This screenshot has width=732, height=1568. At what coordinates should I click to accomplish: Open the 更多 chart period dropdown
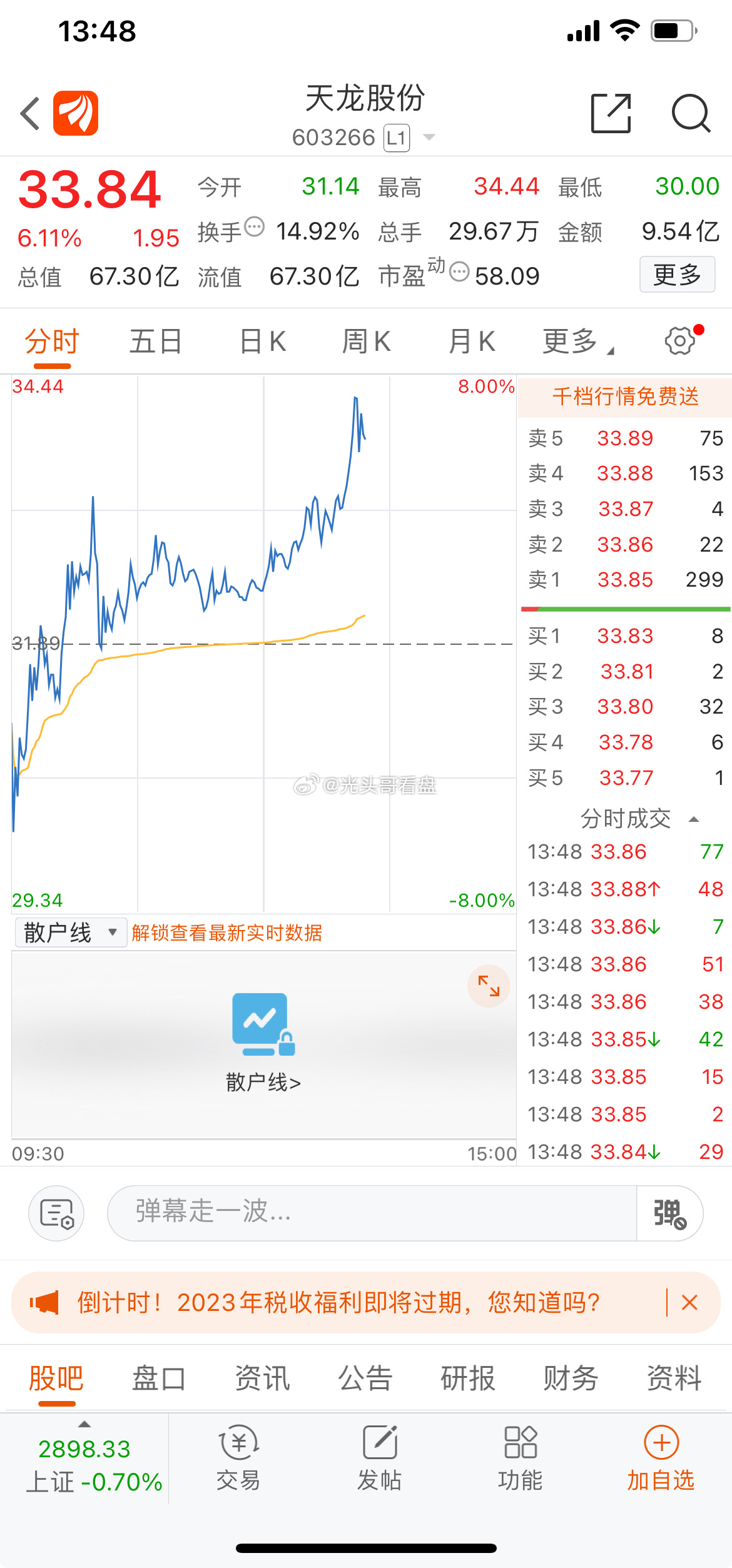(x=576, y=340)
